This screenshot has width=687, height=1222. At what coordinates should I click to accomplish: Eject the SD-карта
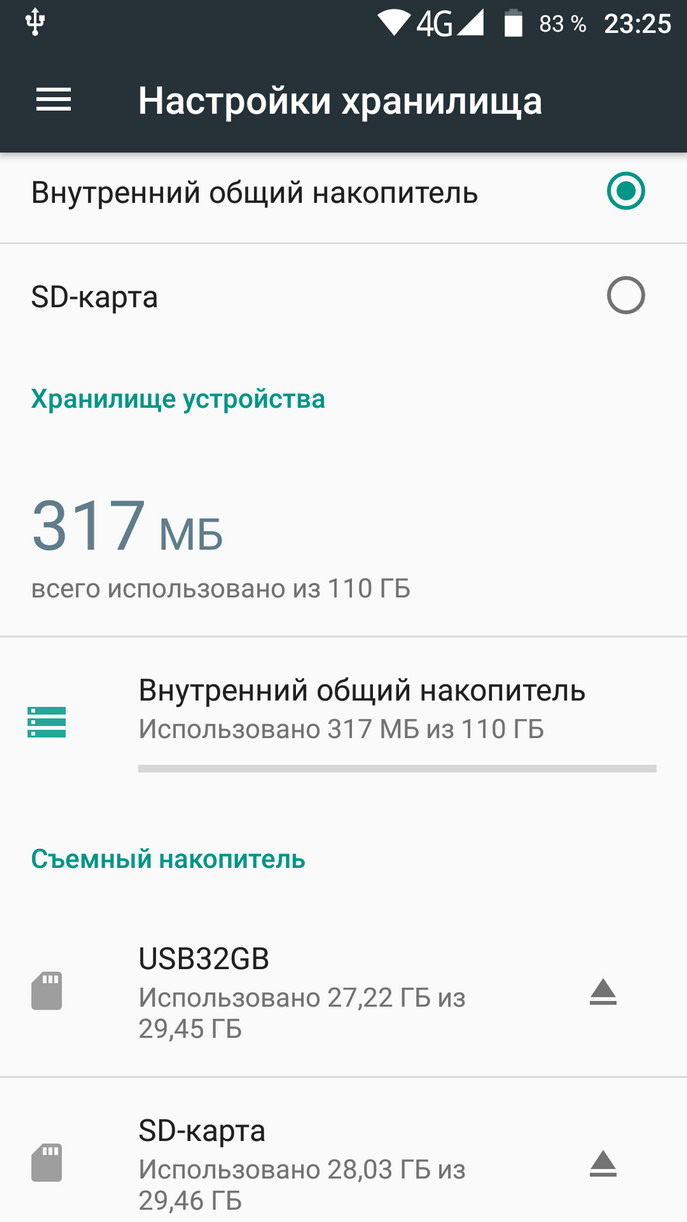603,1164
